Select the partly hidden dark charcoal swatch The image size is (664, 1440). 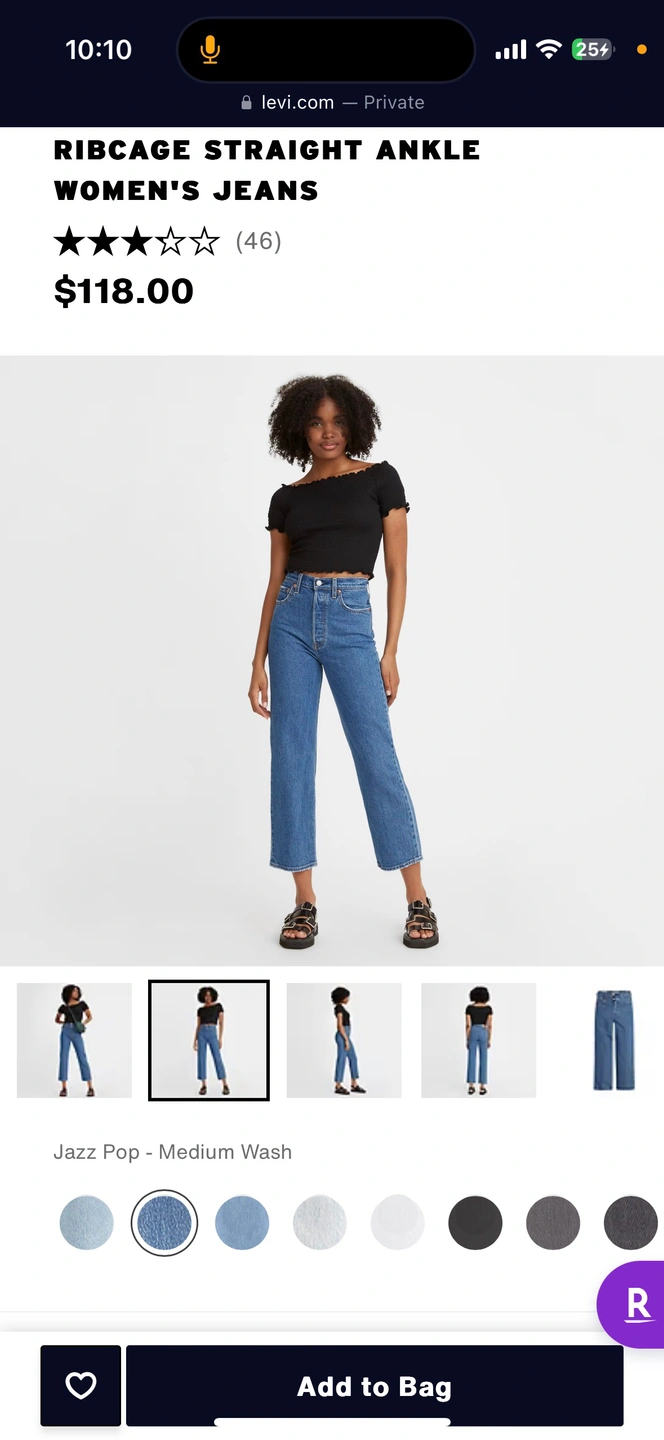click(x=630, y=1222)
